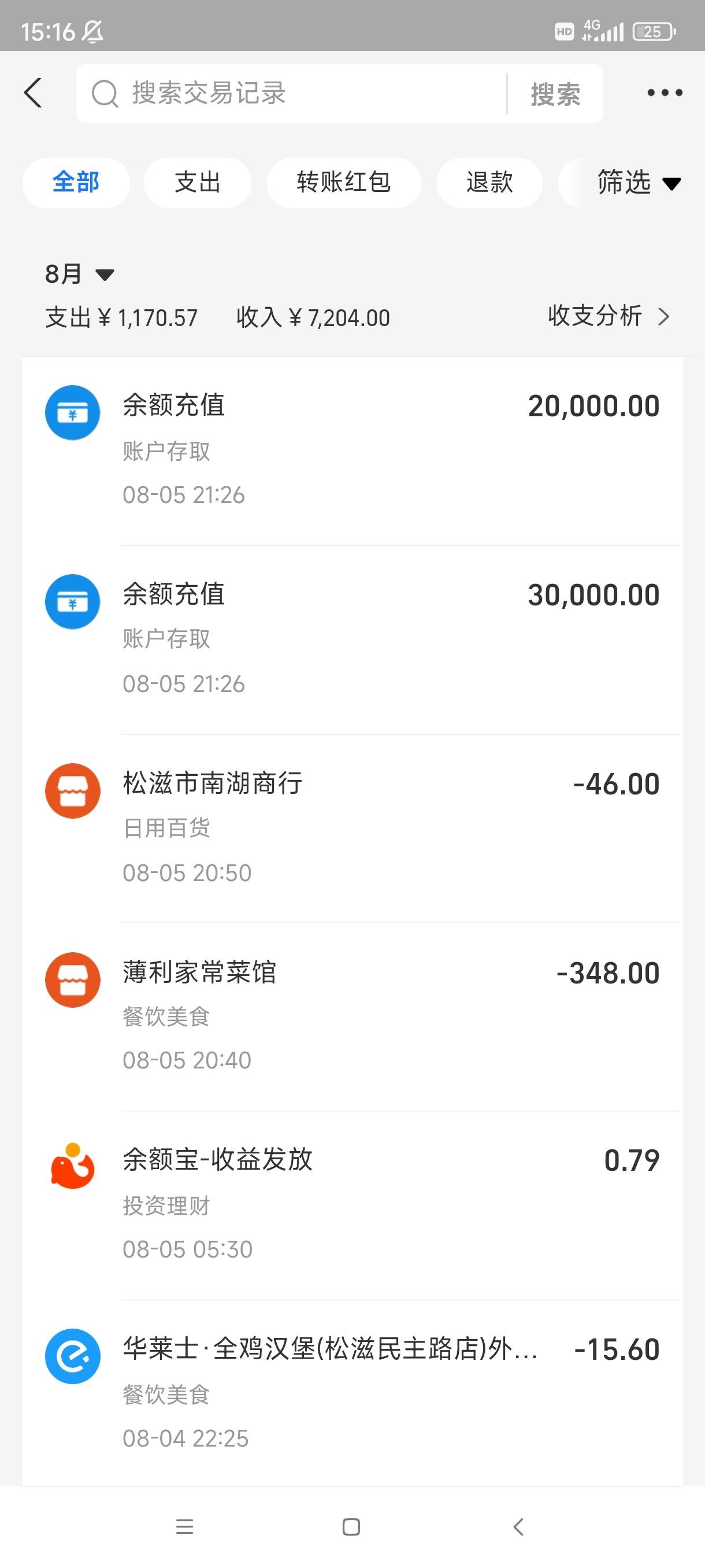This screenshot has width=705, height=1568.
Task: Select the 全部 filter chip
Action: click(76, 183)
